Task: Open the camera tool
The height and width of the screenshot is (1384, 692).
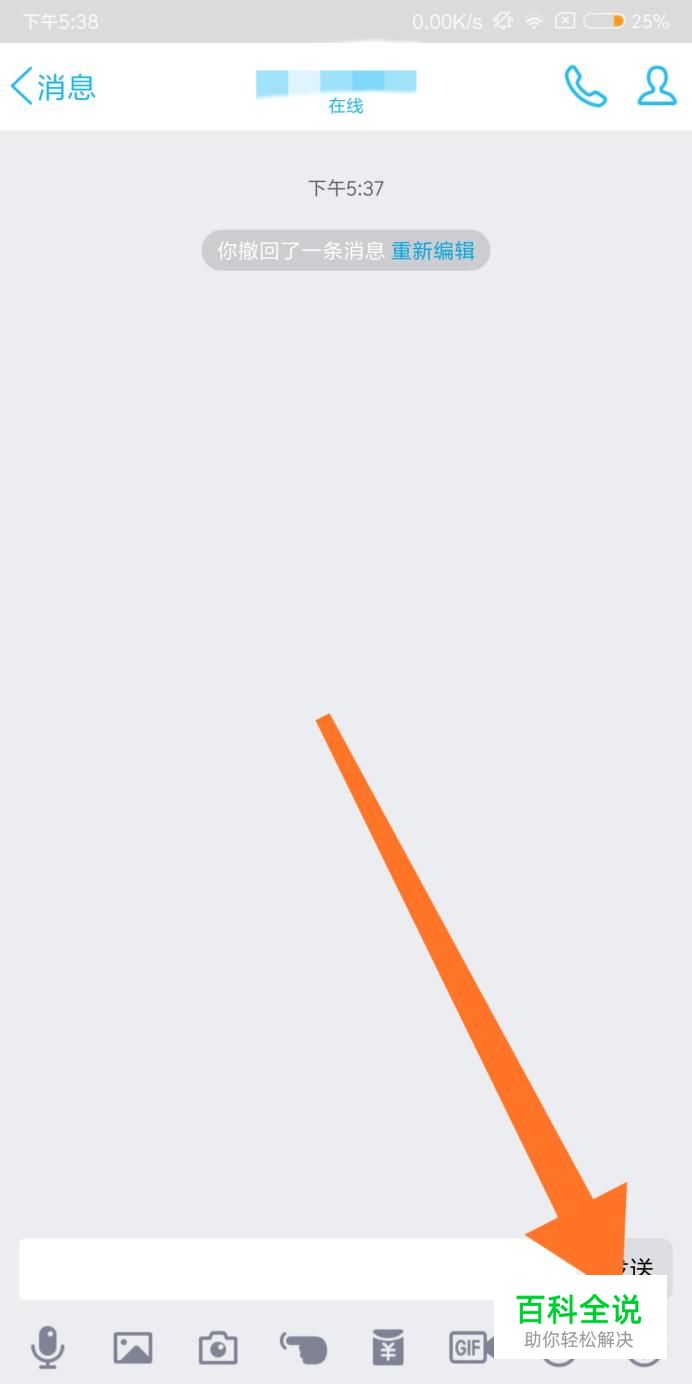Action: [218, 1348]
